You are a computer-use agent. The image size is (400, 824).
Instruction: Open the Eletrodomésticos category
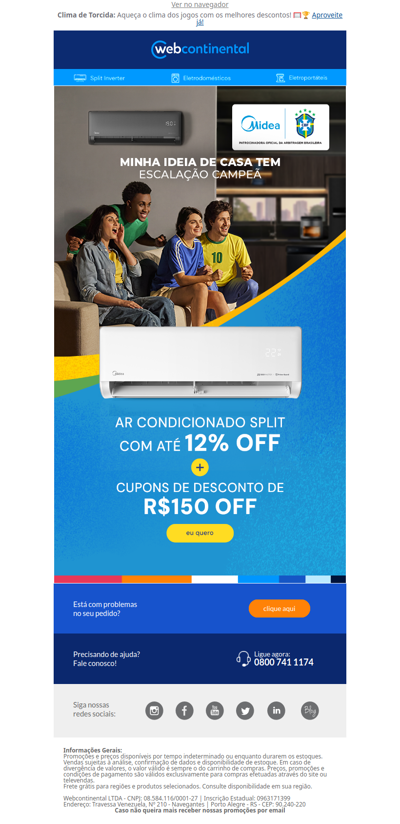tap(201, 78)
